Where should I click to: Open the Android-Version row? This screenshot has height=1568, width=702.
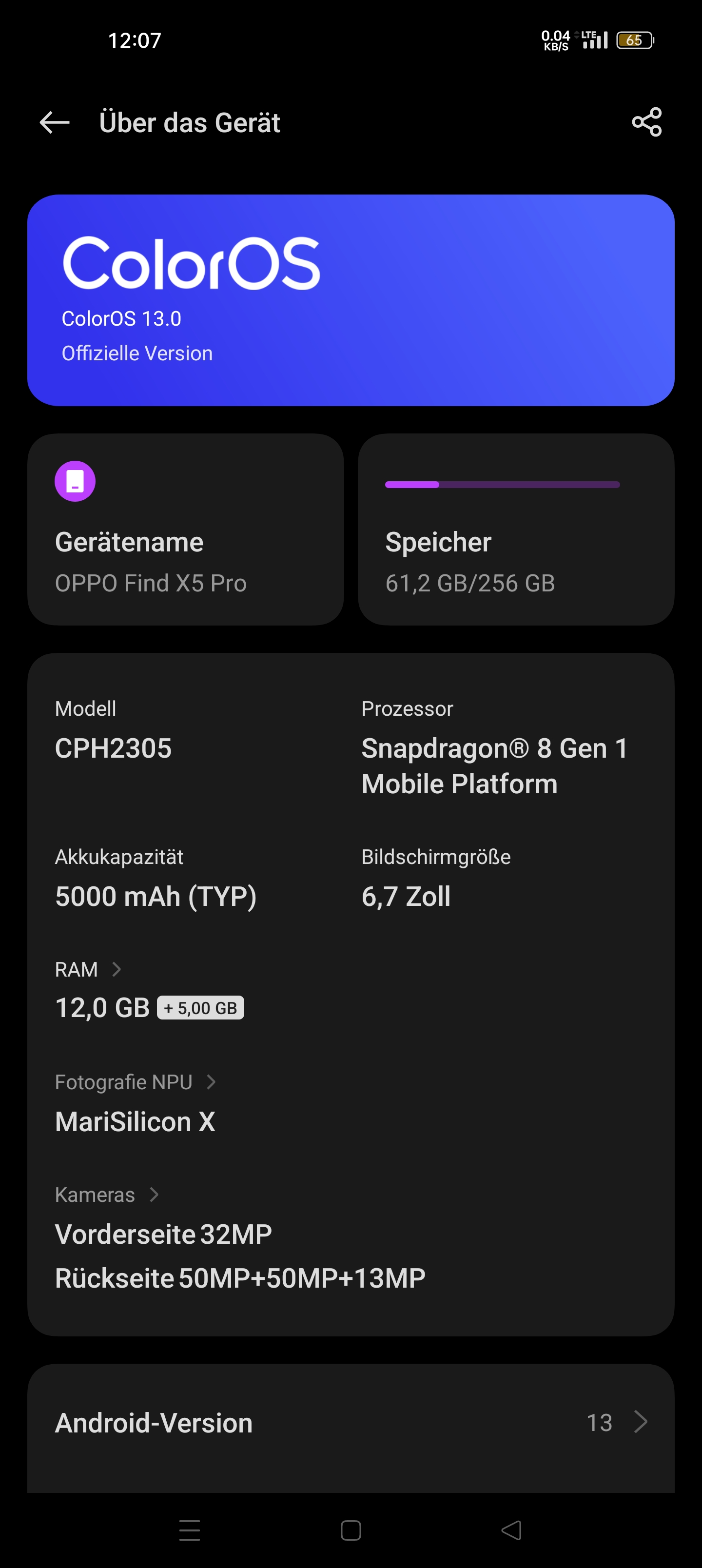point(351,1423)
